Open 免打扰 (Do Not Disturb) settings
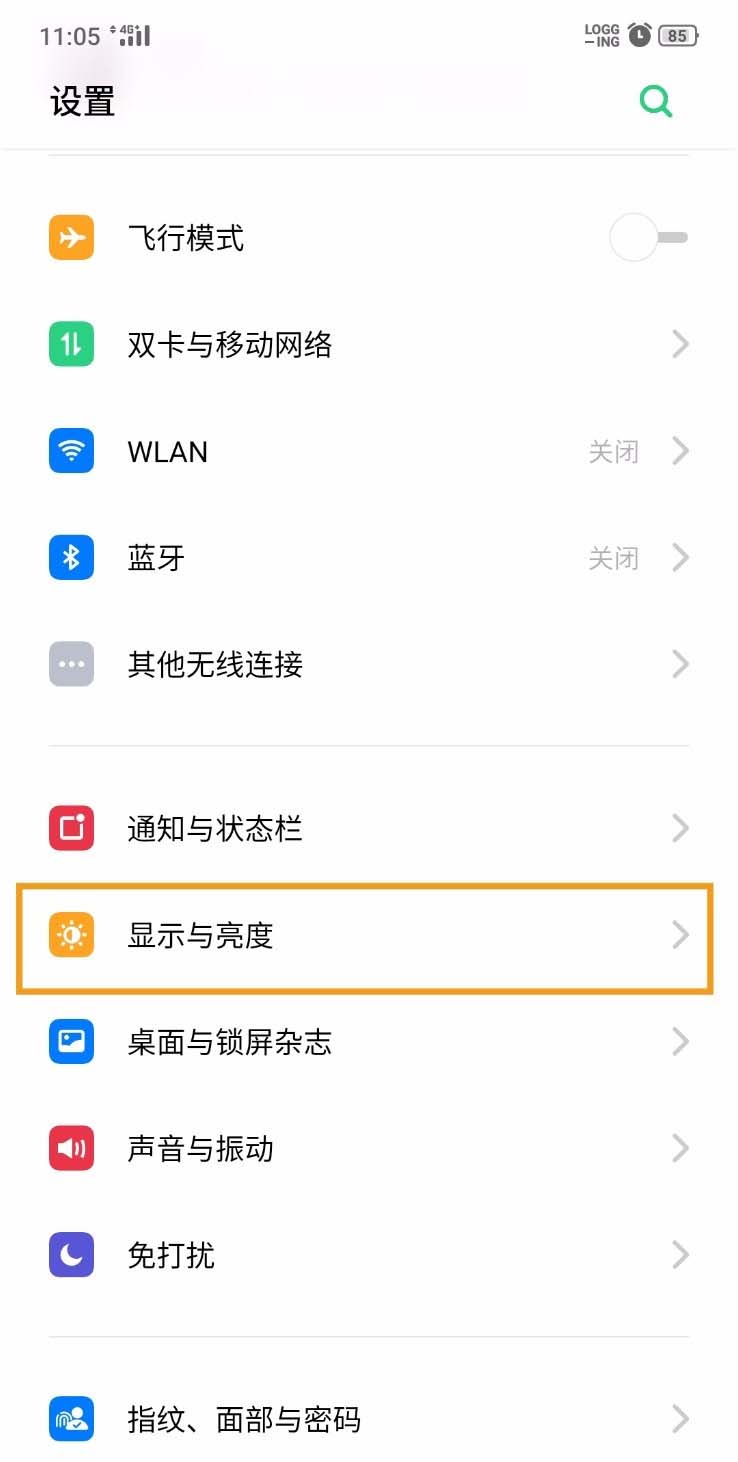738x1462 pixels. (x=368, y=1255)
